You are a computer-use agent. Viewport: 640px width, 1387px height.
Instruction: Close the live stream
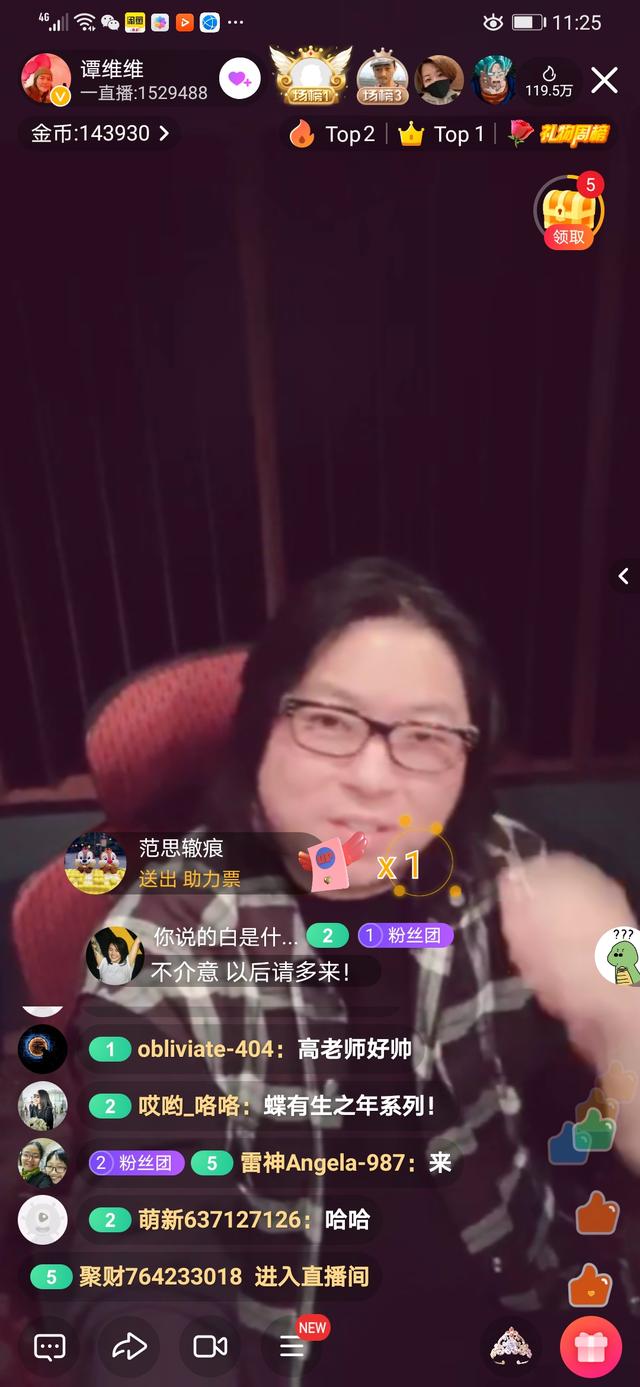(x=604, y=81)
